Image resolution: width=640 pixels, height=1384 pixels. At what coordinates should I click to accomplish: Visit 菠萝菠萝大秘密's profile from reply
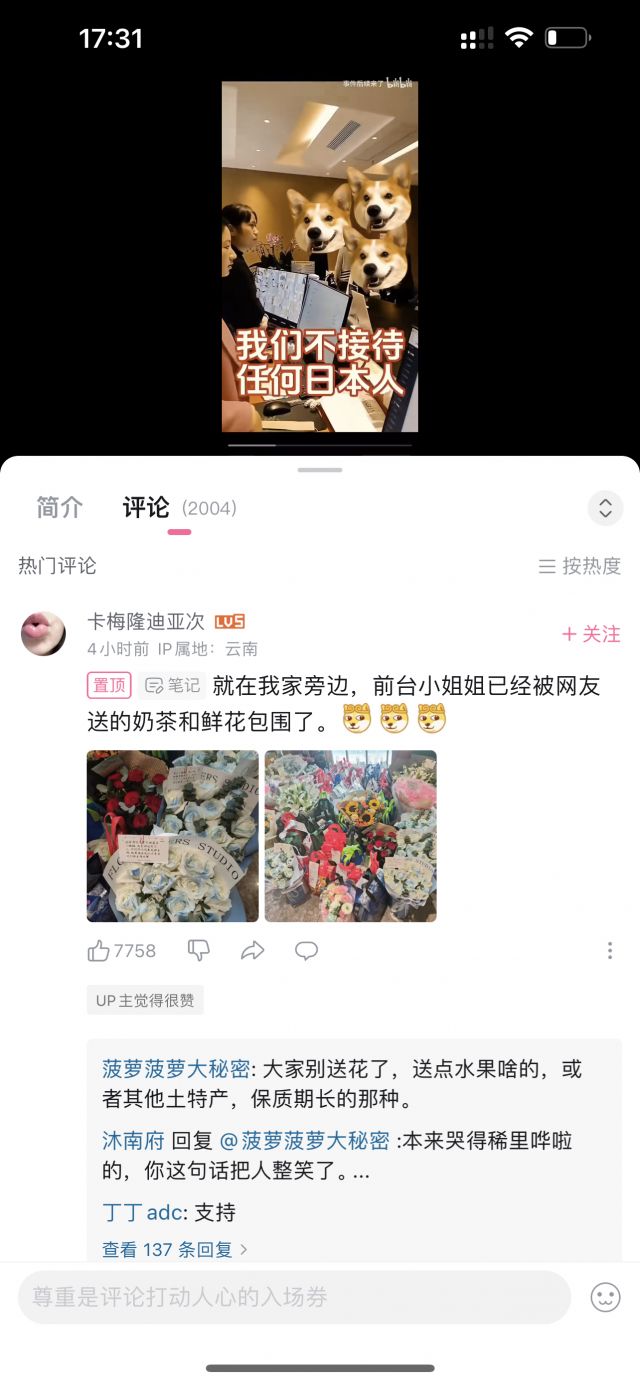click(x=175, y=1069)
